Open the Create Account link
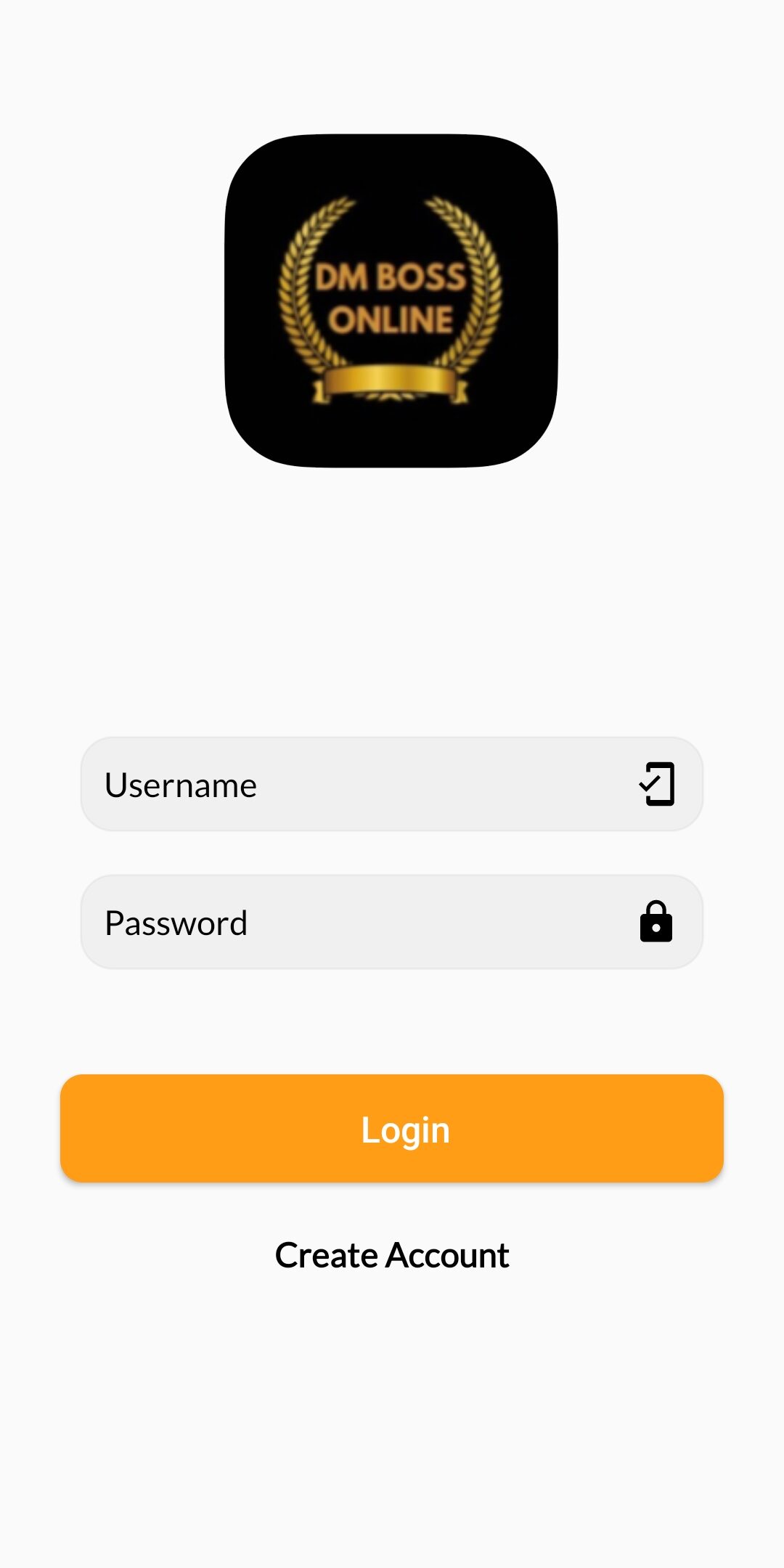The image size is (784, 1568). point(392,1255)
